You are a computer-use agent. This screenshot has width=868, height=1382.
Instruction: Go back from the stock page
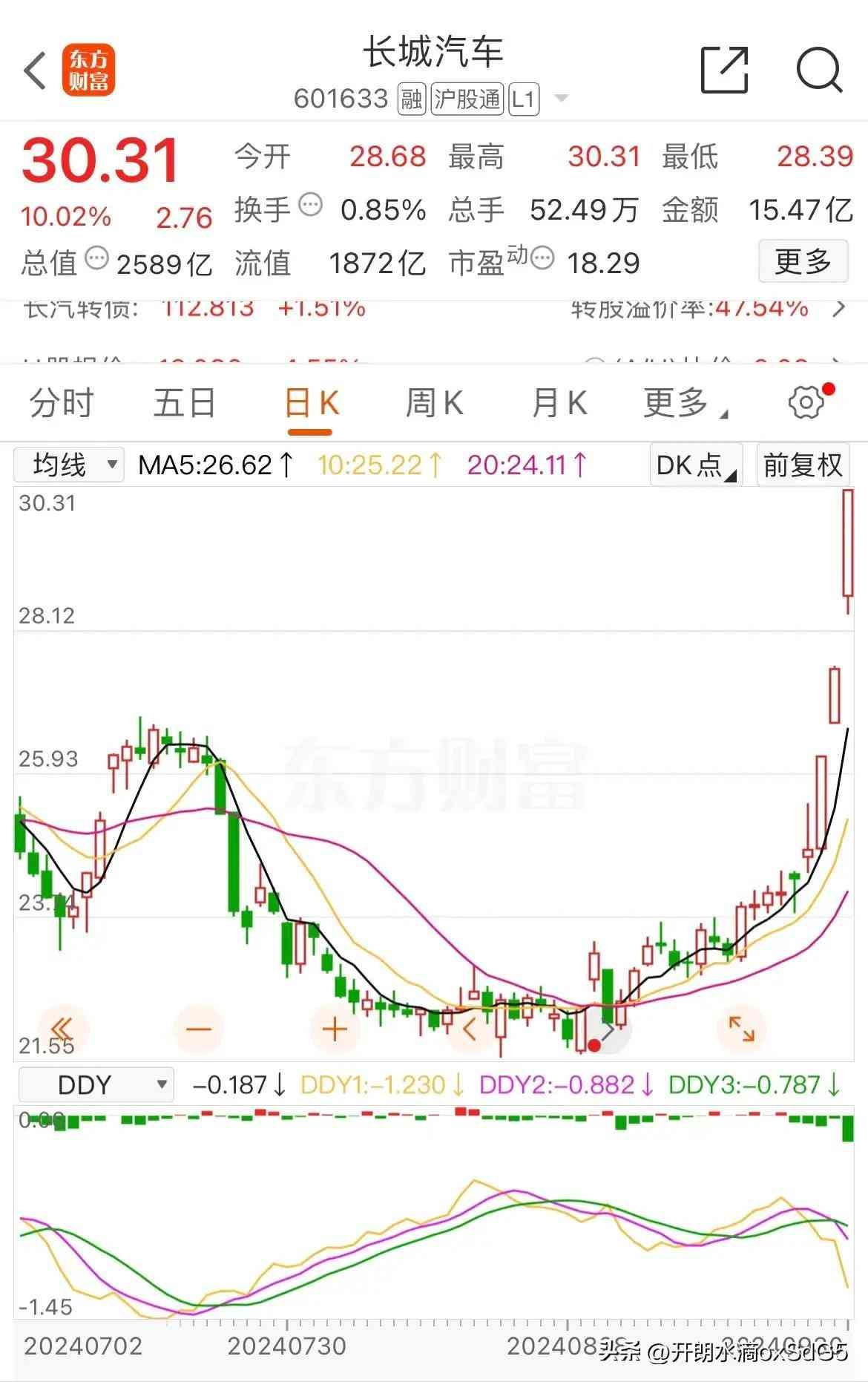(35, 71)
